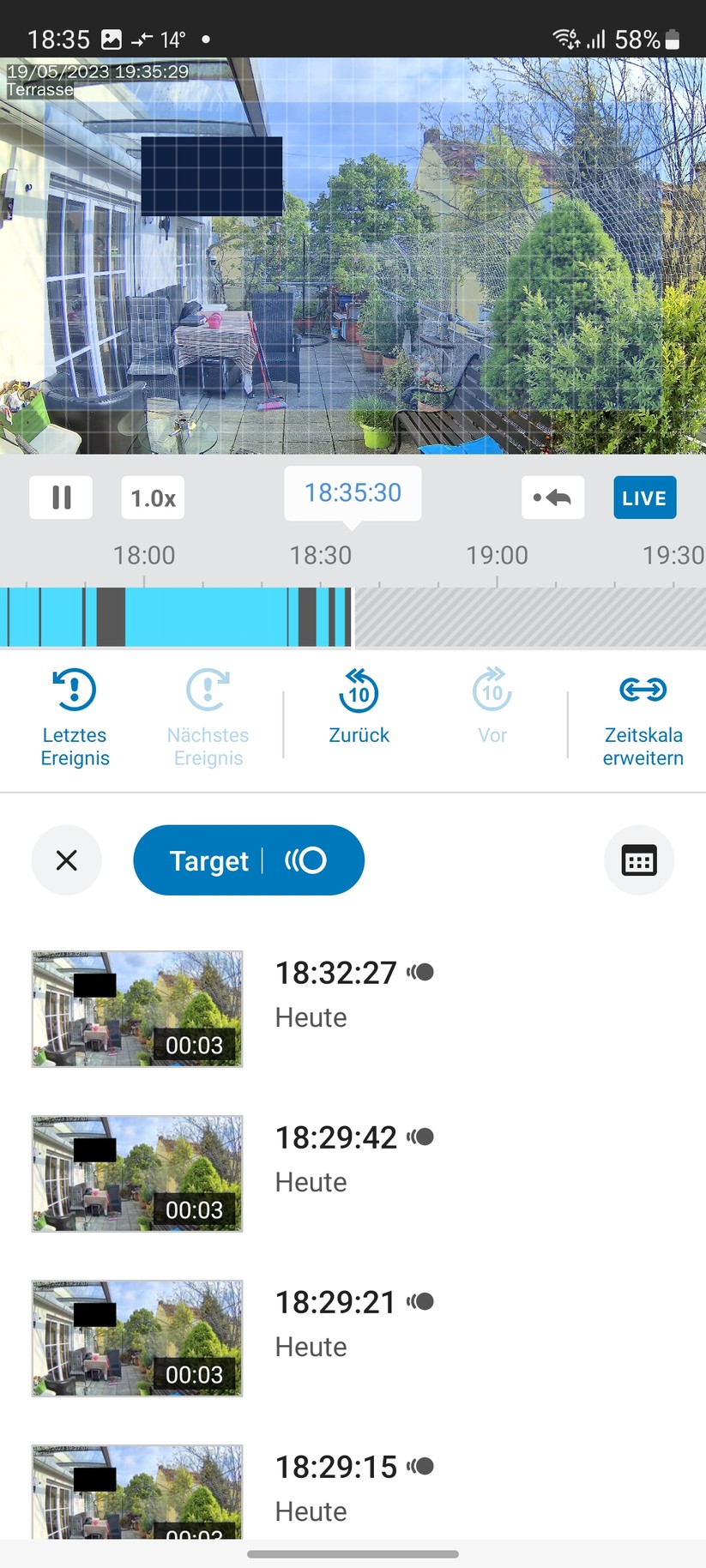This screenshot has width=706, height=1568.
Task: Dismiss the Target filter with the X
Action: (x=66, y=859)
